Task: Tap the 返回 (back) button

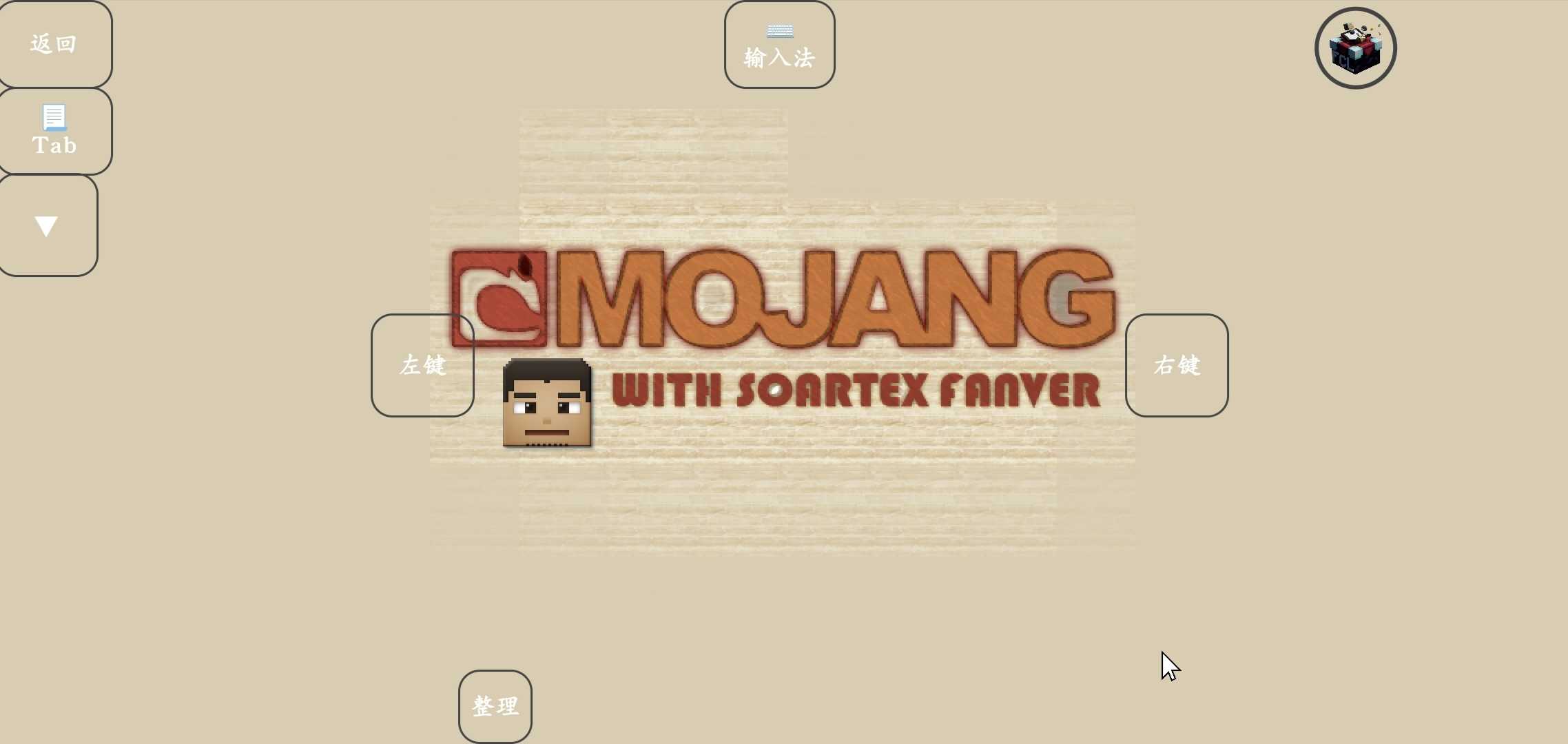Action: pyautogui.click(x=54, y=44)
